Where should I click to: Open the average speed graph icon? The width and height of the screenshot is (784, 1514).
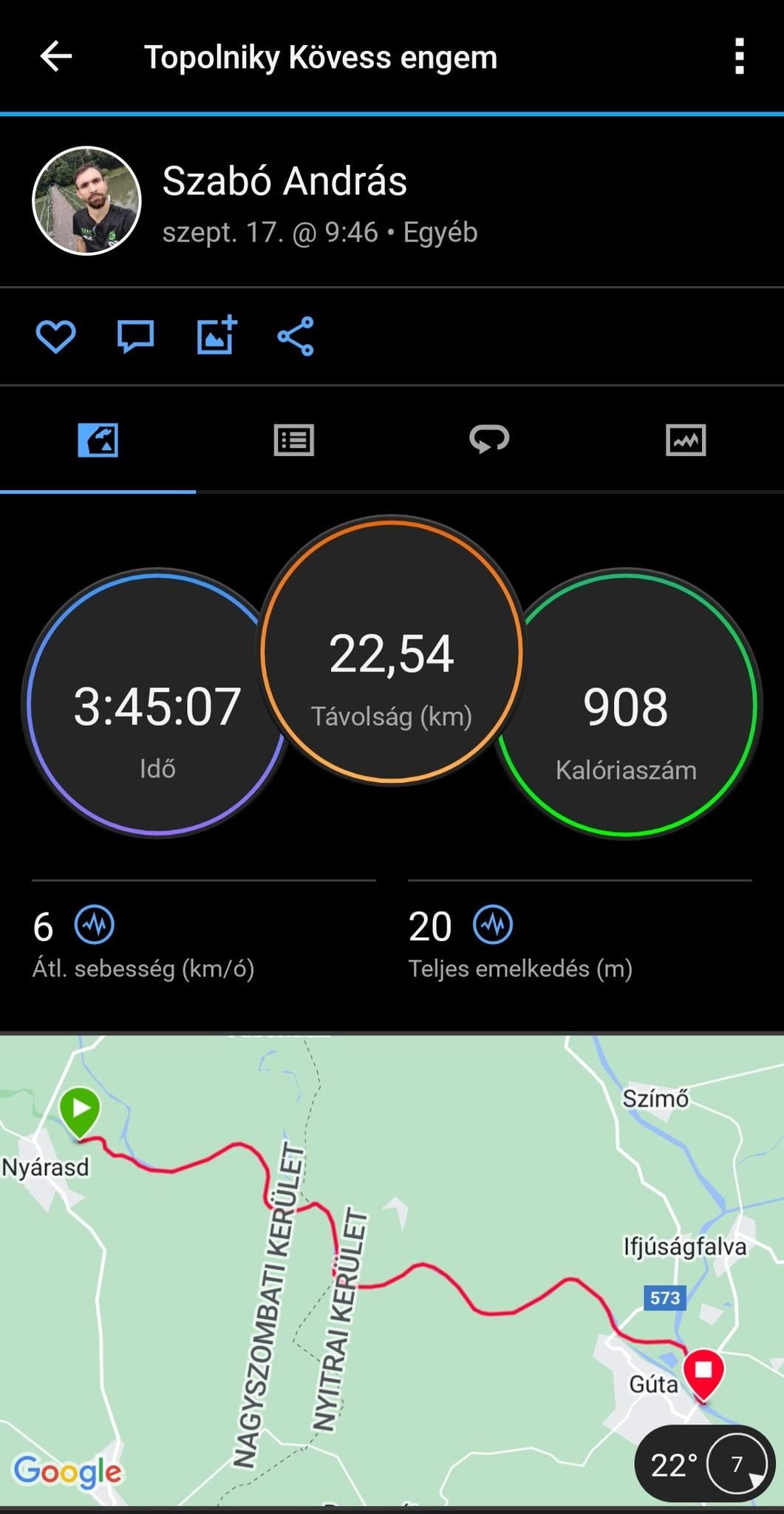click(x=95, y=924)
